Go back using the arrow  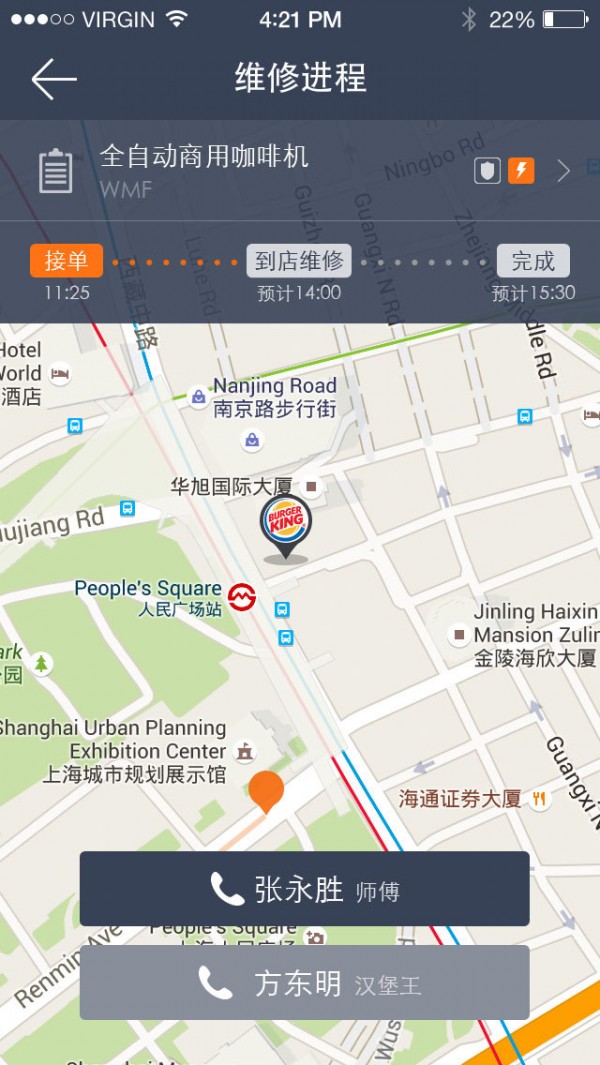(x=53, y=79)
